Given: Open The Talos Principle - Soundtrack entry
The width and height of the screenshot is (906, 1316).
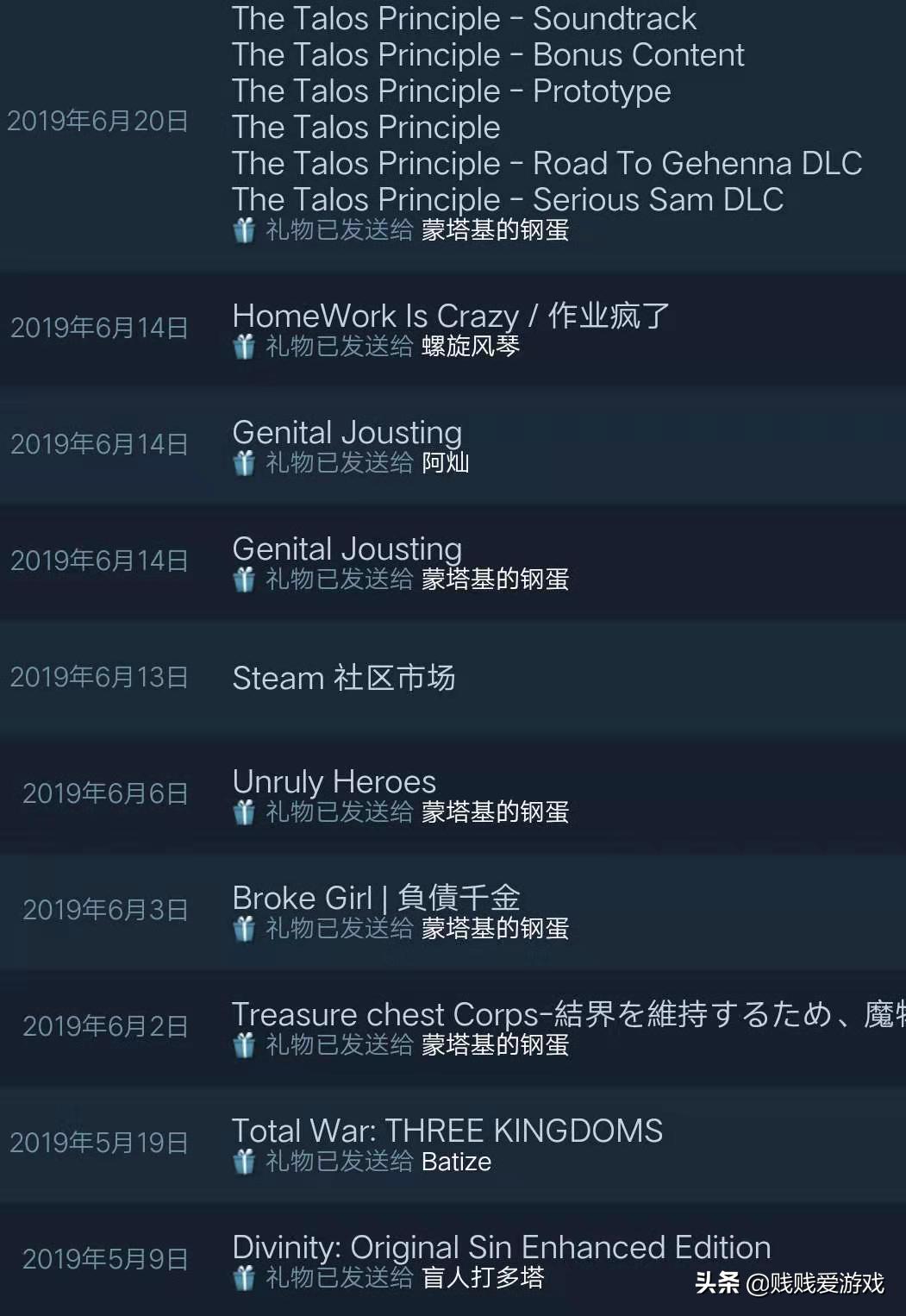Looking at the screenshot, I should (464, 18).
